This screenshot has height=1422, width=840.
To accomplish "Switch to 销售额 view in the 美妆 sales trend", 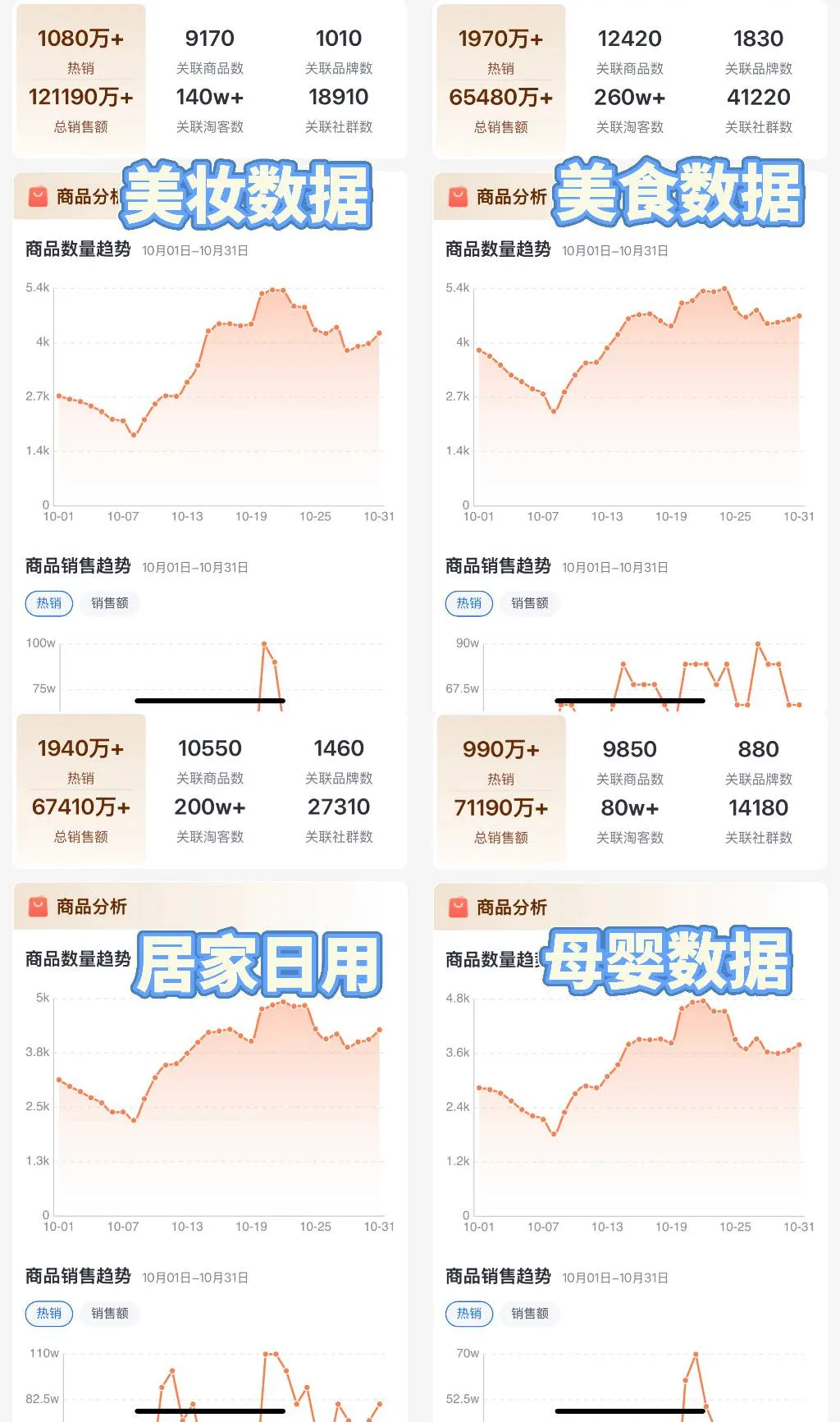I will coord(109,603).
